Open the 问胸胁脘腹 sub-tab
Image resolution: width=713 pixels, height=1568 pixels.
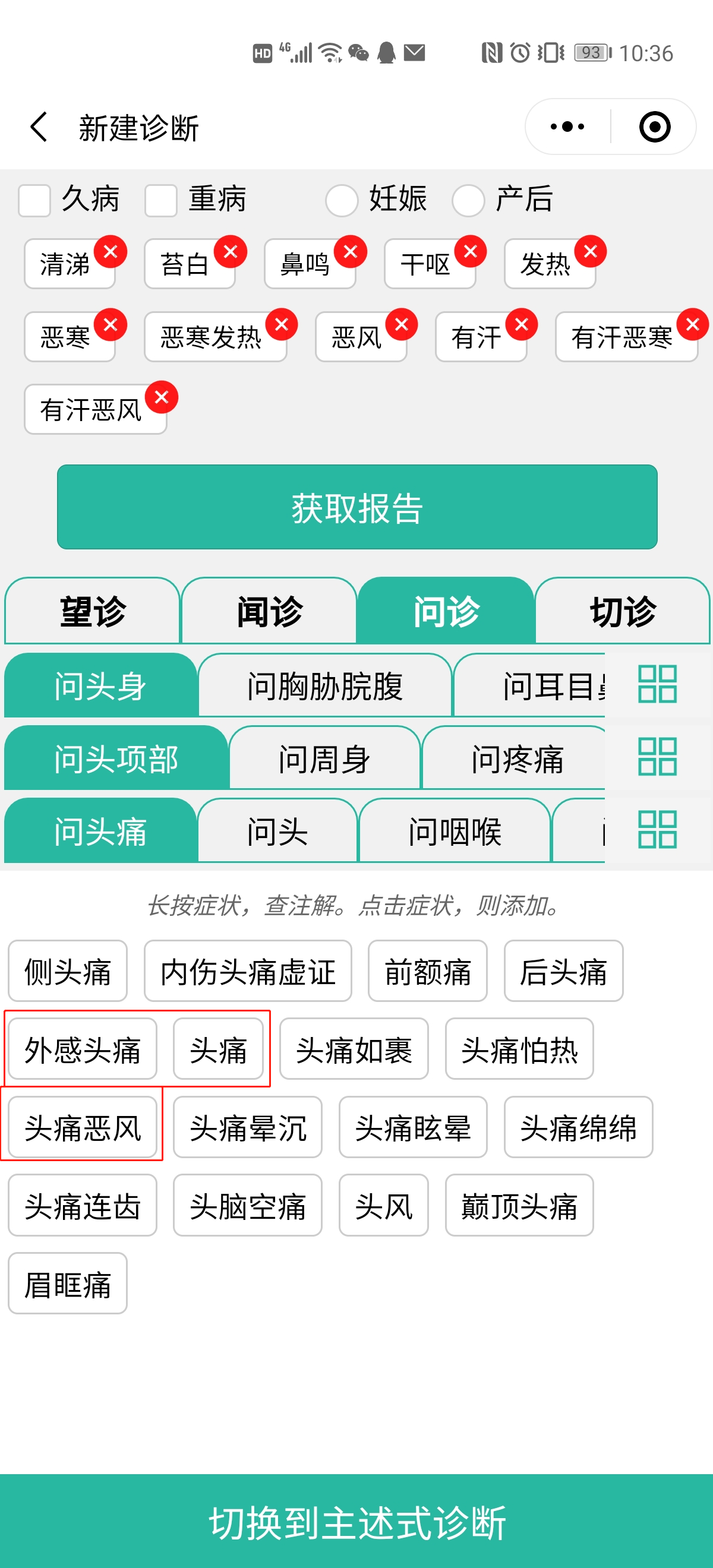[324, 686]
